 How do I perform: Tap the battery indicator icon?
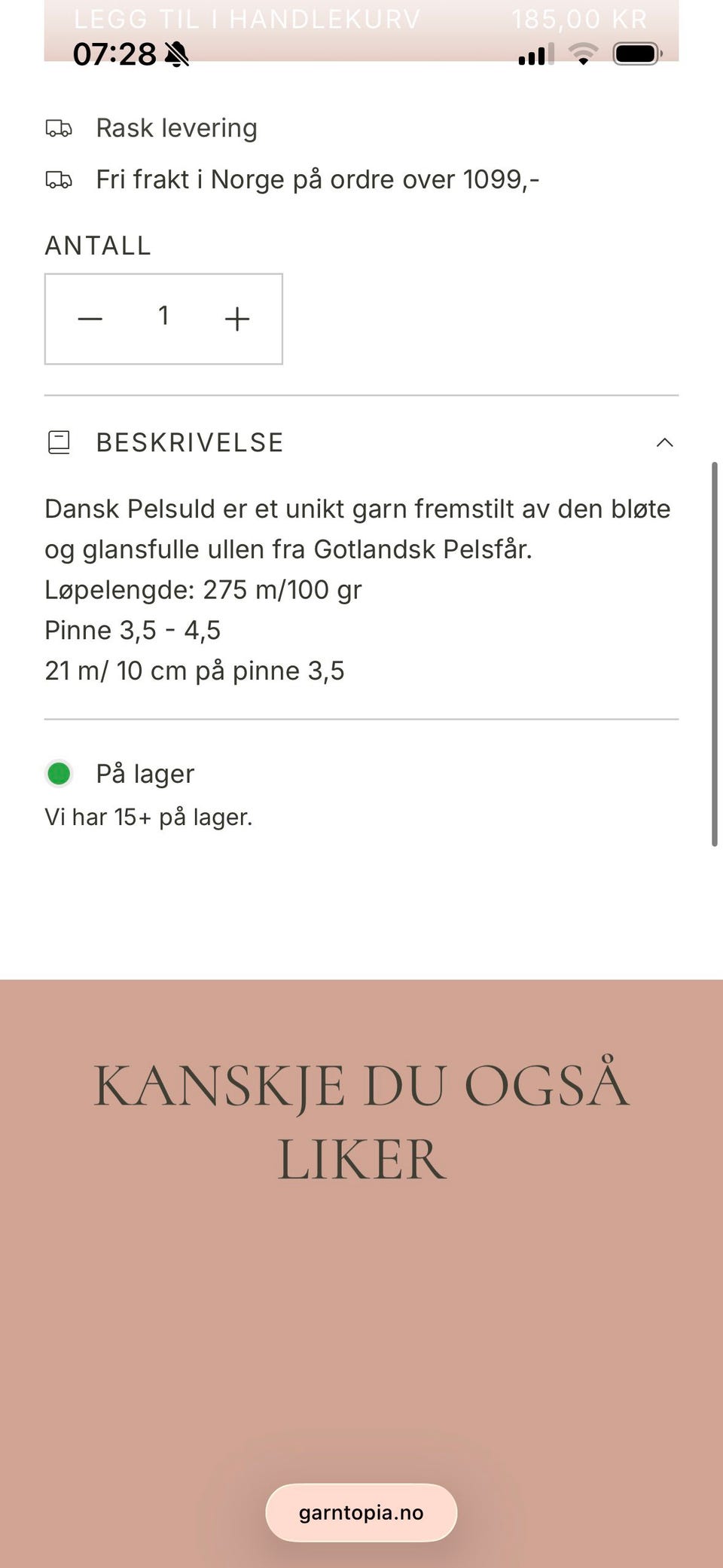[636, 53]
